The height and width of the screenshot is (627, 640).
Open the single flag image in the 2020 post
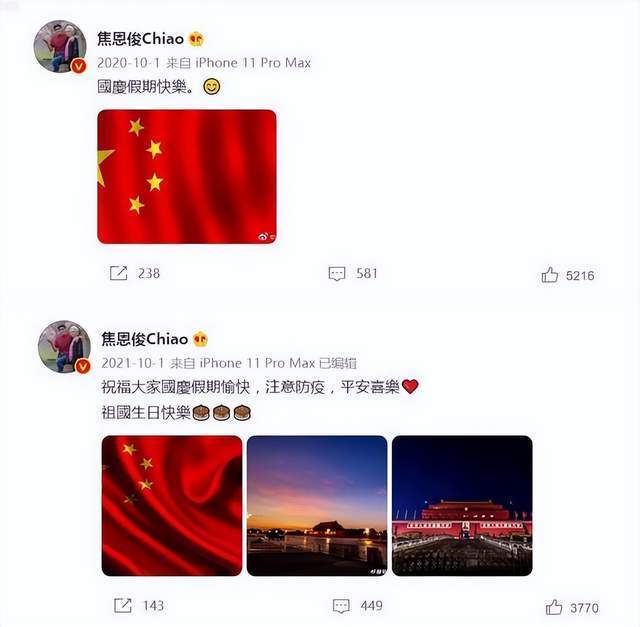pyautogui.click(x=187, y=177)
